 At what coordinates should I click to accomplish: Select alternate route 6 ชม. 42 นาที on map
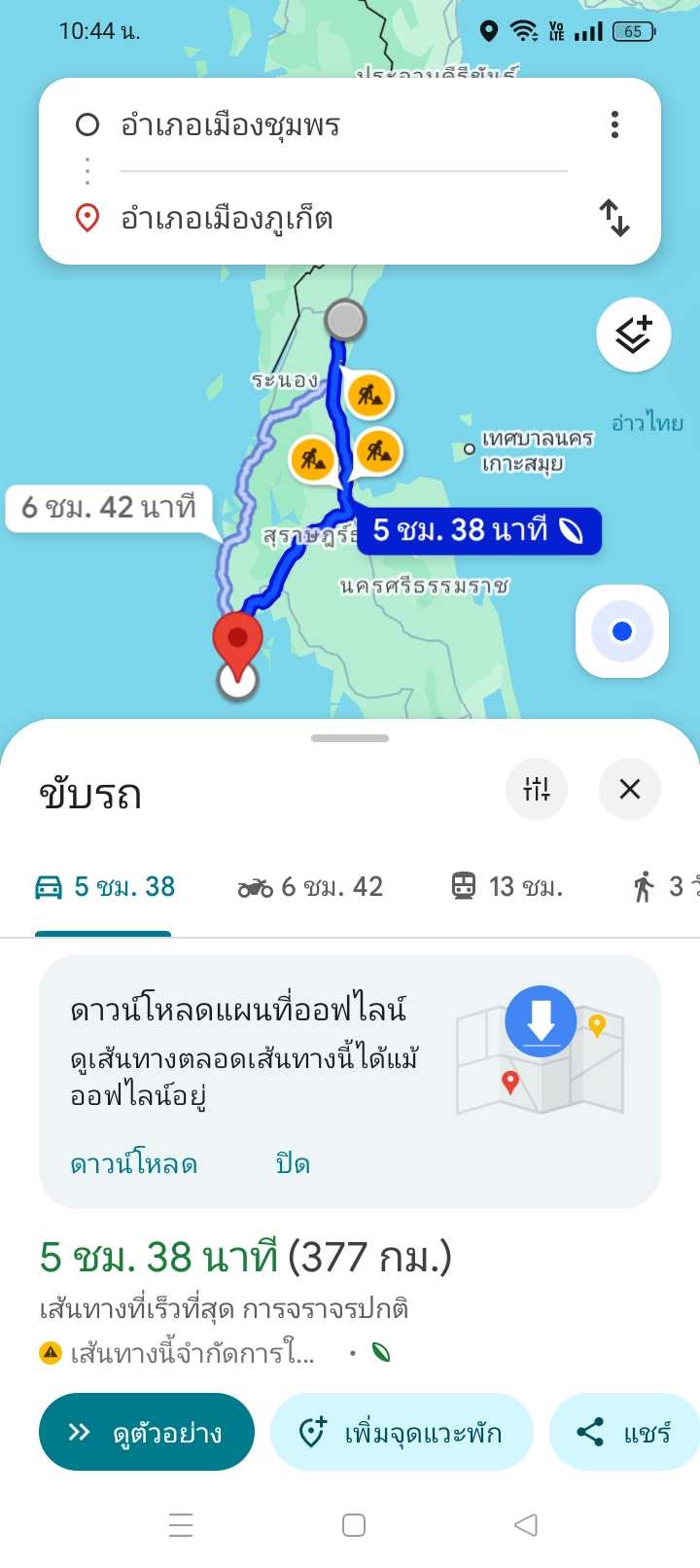click(109, 508)
